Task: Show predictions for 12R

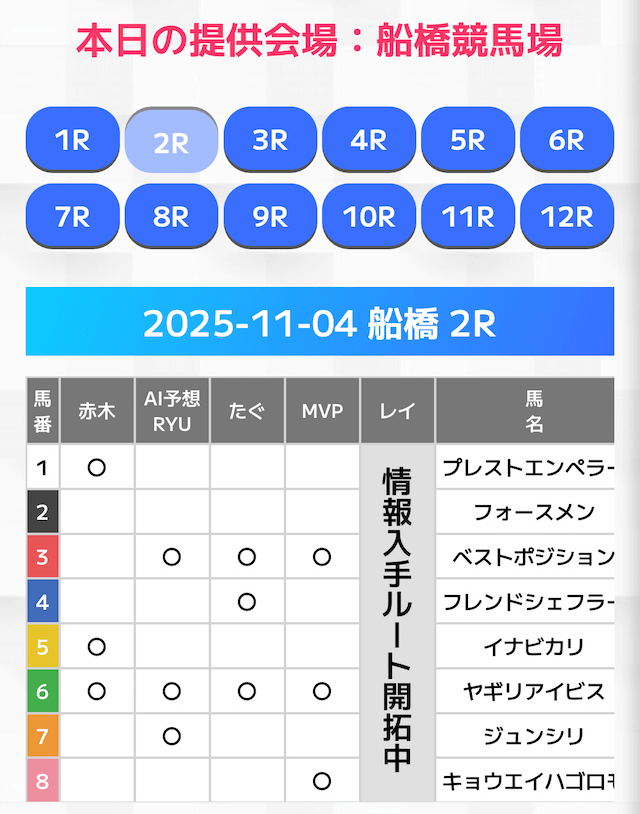Action: tap(567, 215)
